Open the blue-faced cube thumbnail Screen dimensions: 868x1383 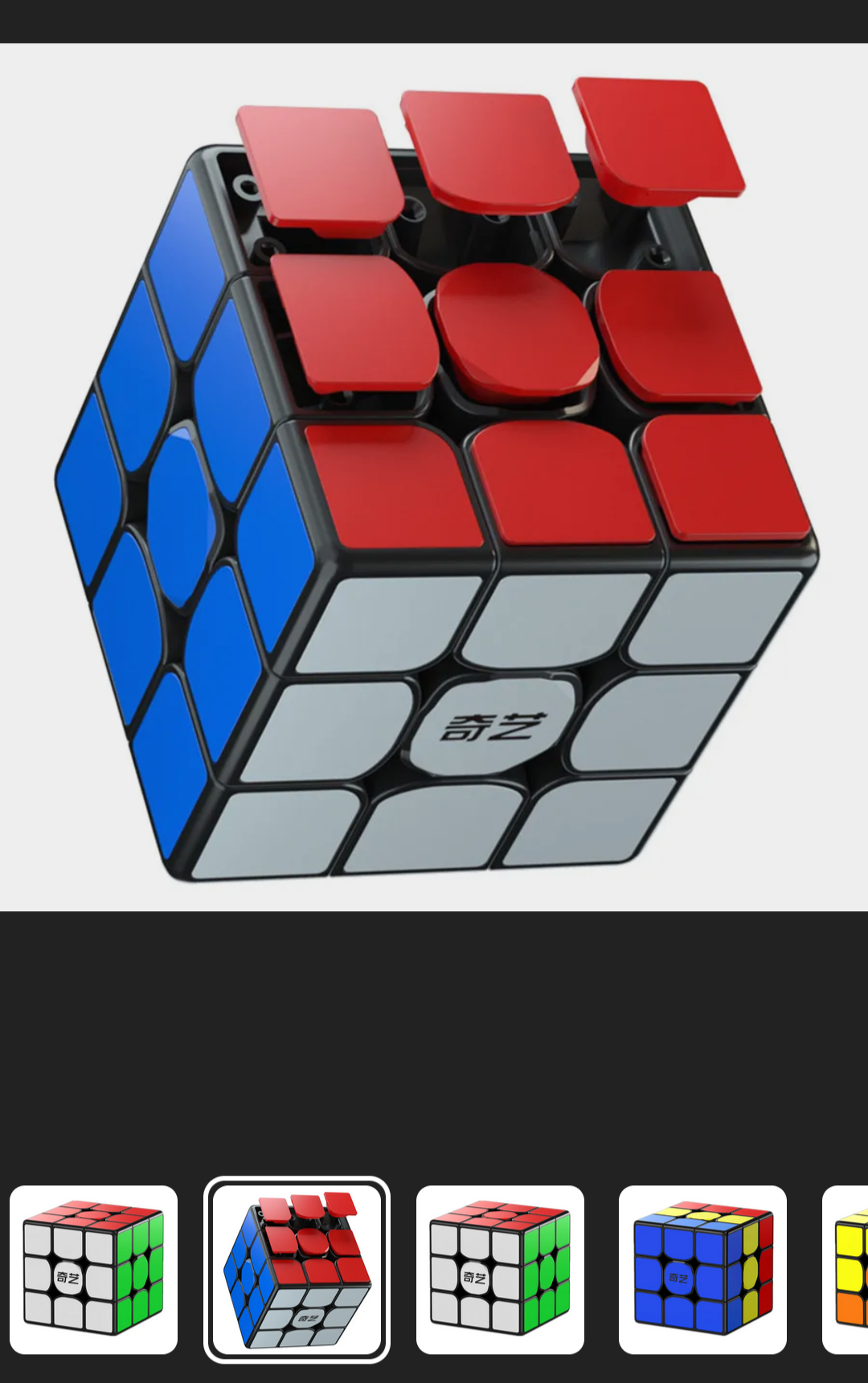pos(702,1270)
